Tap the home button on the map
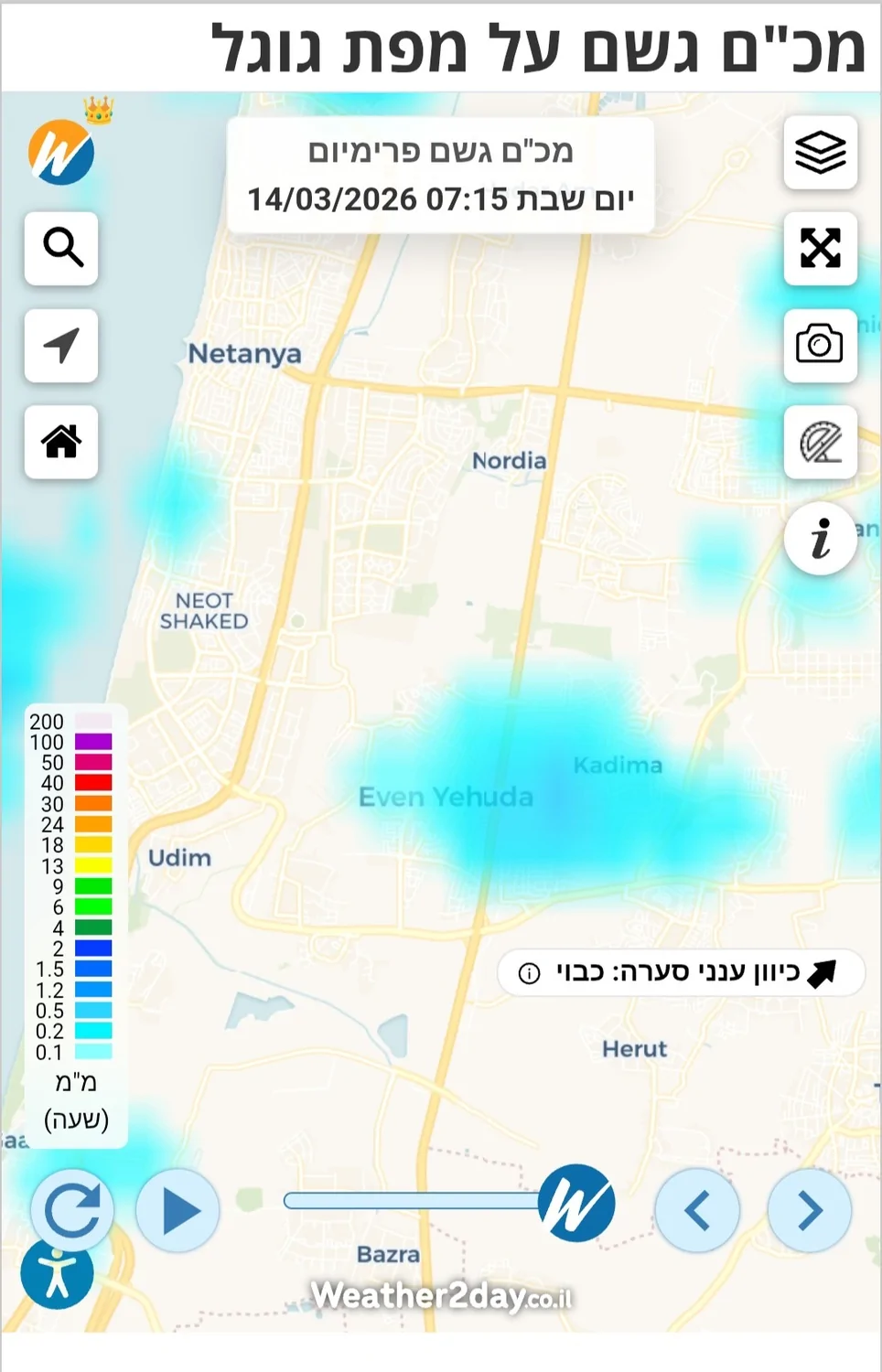This screenshot has width=882, height=1372. pos(61,442)
